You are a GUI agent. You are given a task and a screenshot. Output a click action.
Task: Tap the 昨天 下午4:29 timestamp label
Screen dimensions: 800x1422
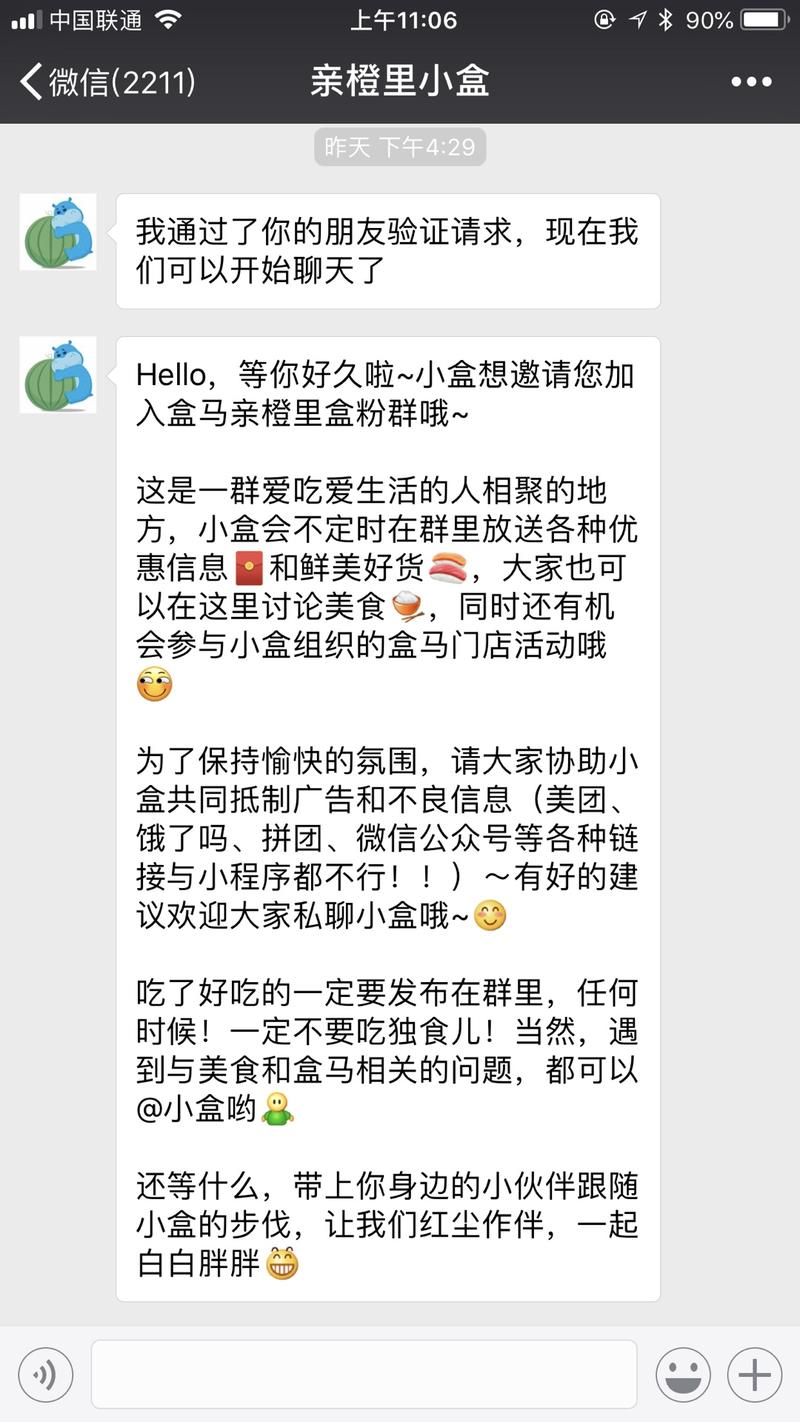click(399, 146)
